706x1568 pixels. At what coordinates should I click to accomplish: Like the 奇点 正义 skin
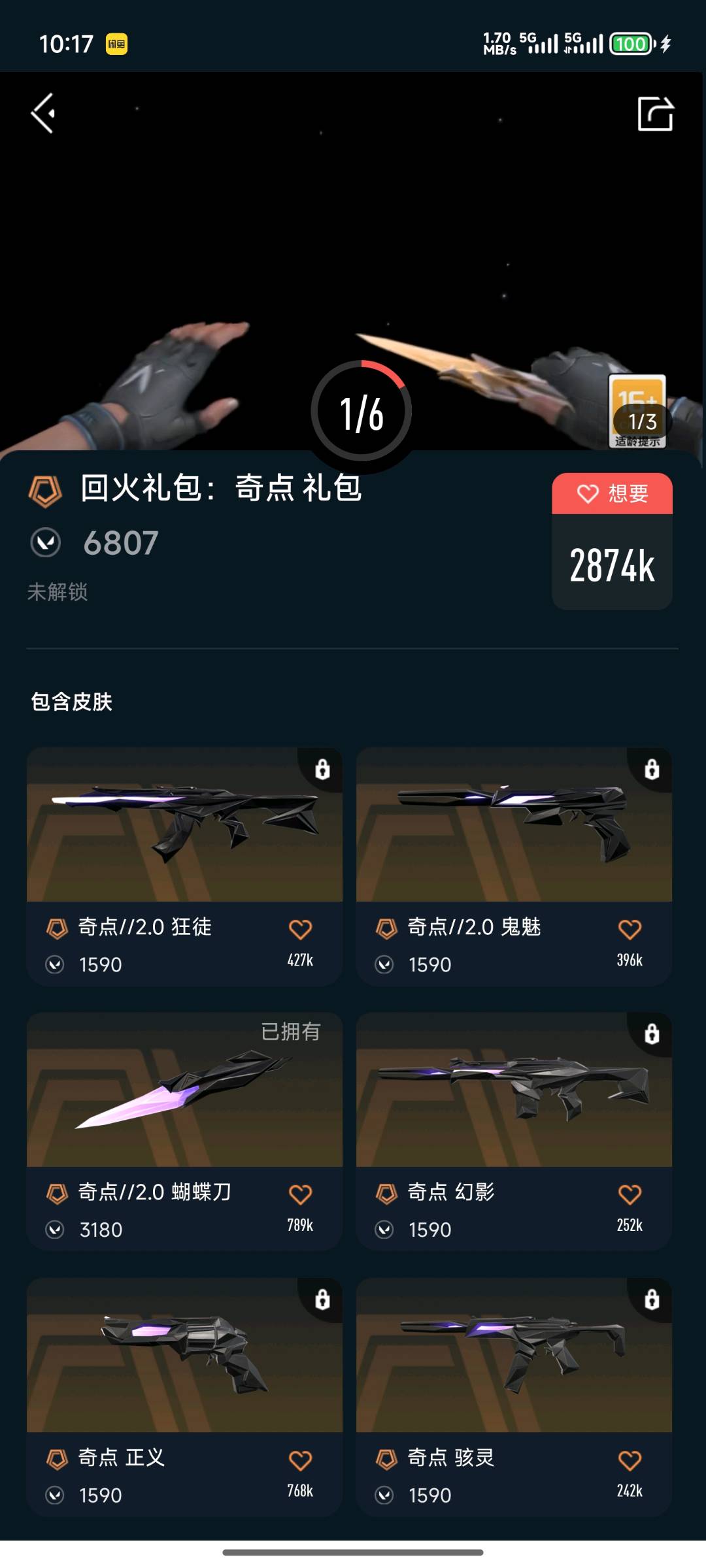tap(300, 1460)
